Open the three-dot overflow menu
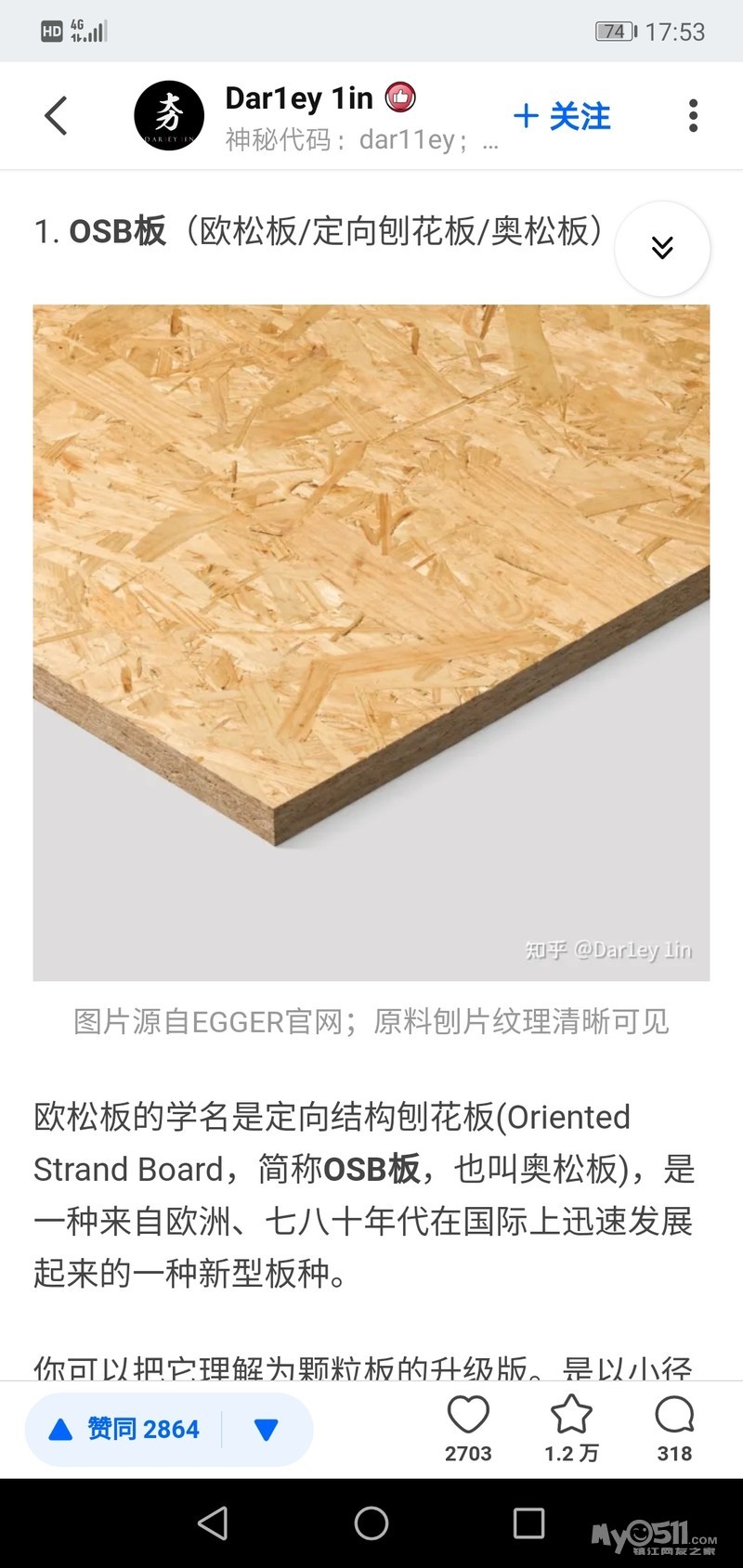Image resolution: width=743 pixels, height=1568 pixels. pos(693,116)
